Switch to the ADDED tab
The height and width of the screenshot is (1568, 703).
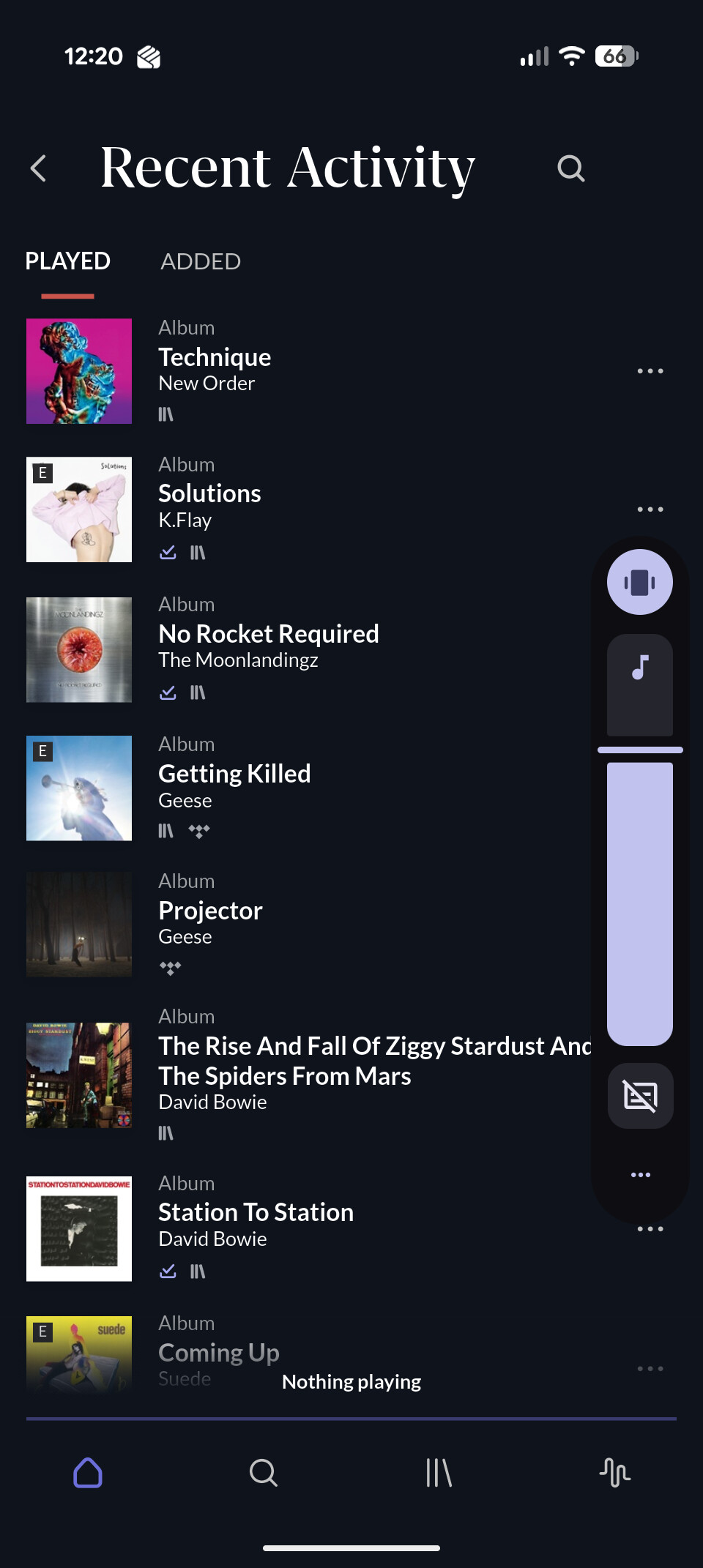tap(201, 261)
